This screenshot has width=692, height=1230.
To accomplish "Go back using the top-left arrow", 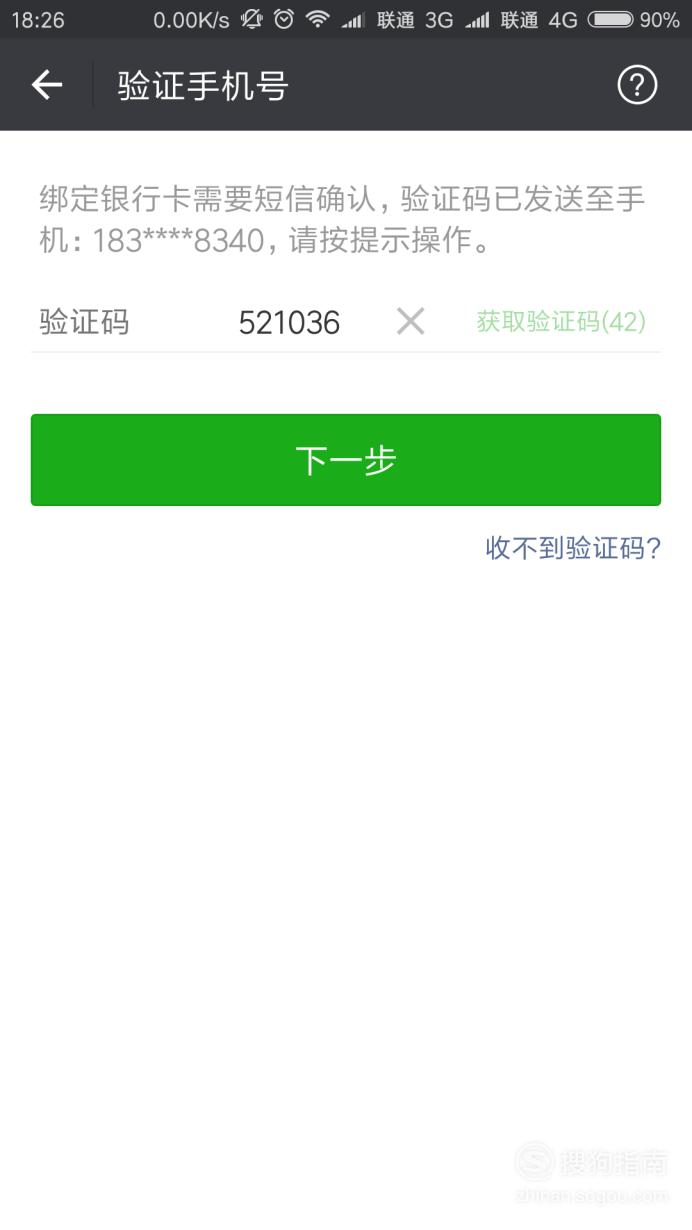I will 47,86.
